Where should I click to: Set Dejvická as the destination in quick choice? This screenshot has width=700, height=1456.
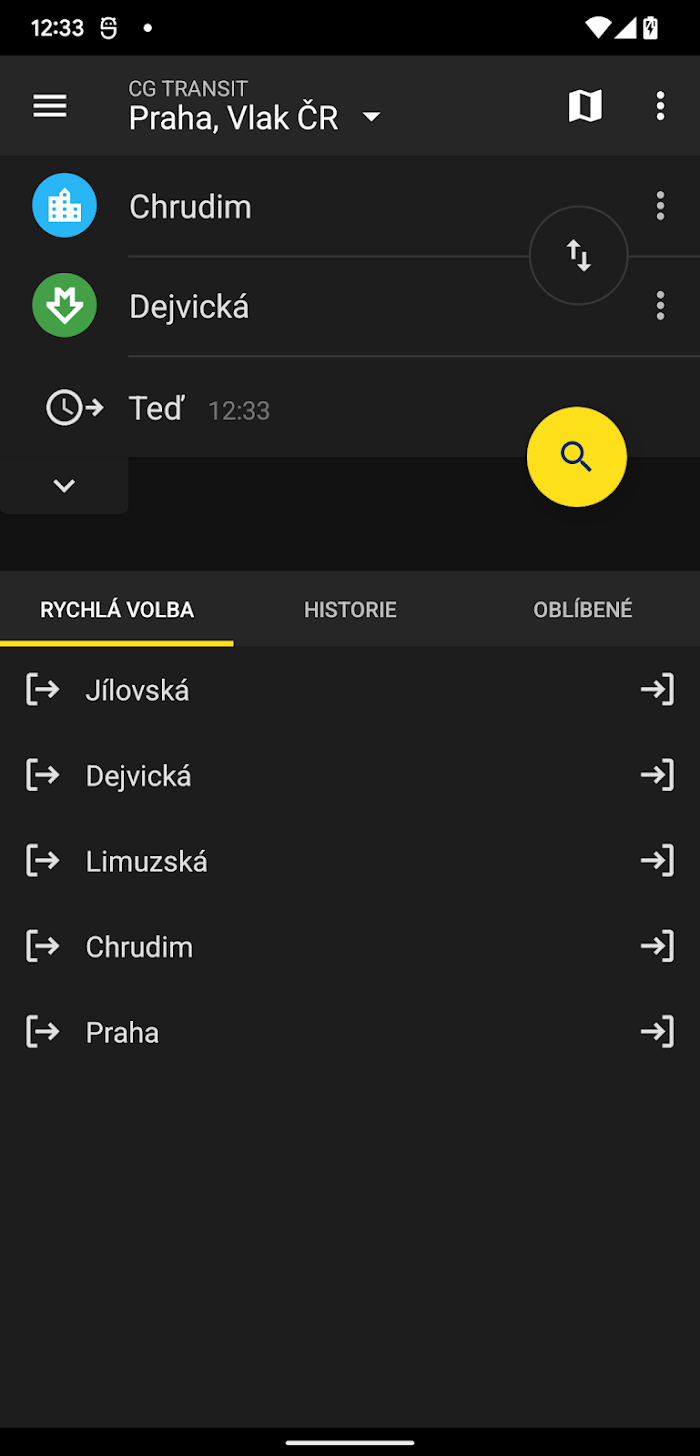[x=657, y=775]
